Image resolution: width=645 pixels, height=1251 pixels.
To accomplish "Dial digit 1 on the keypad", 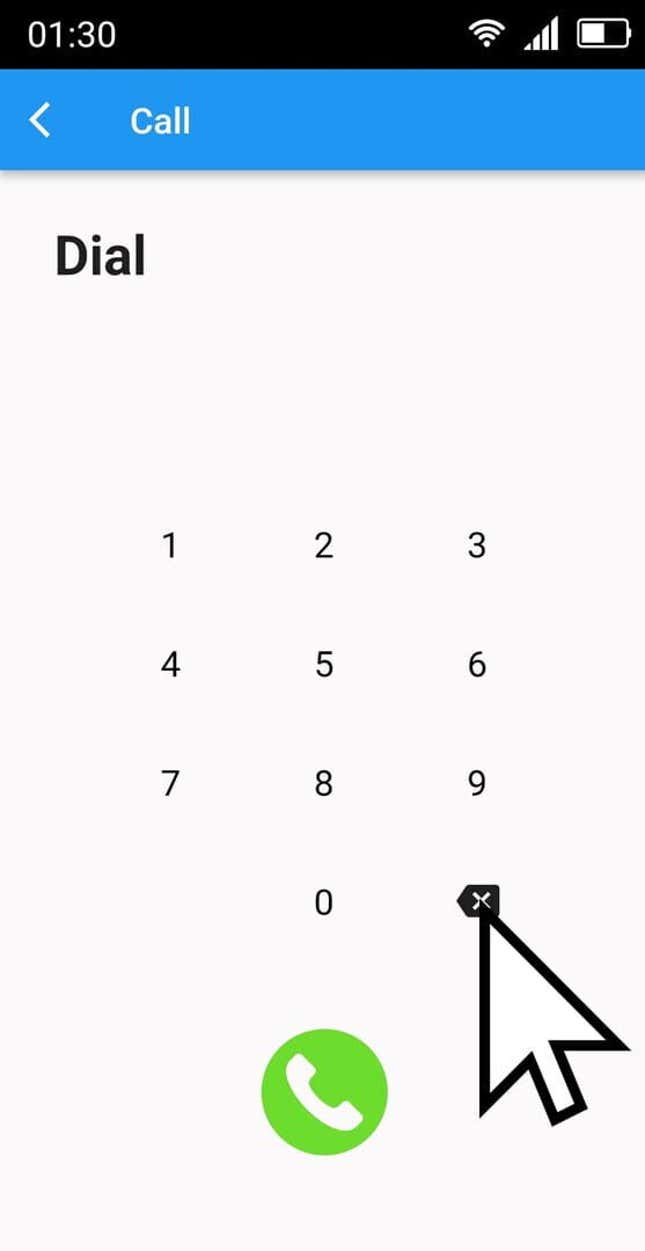I will point(170,545).
